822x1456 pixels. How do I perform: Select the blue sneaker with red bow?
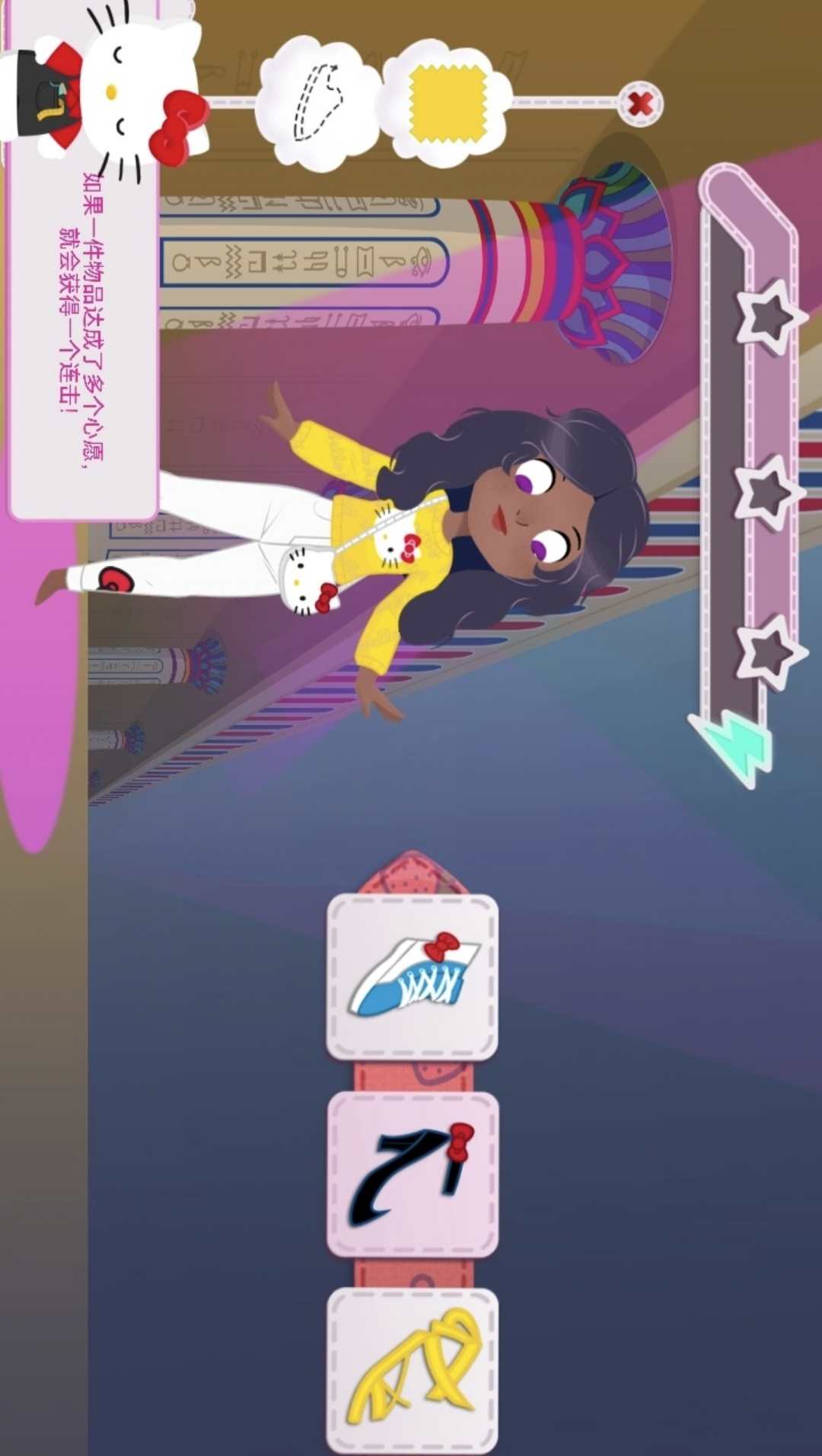point(413,977)
